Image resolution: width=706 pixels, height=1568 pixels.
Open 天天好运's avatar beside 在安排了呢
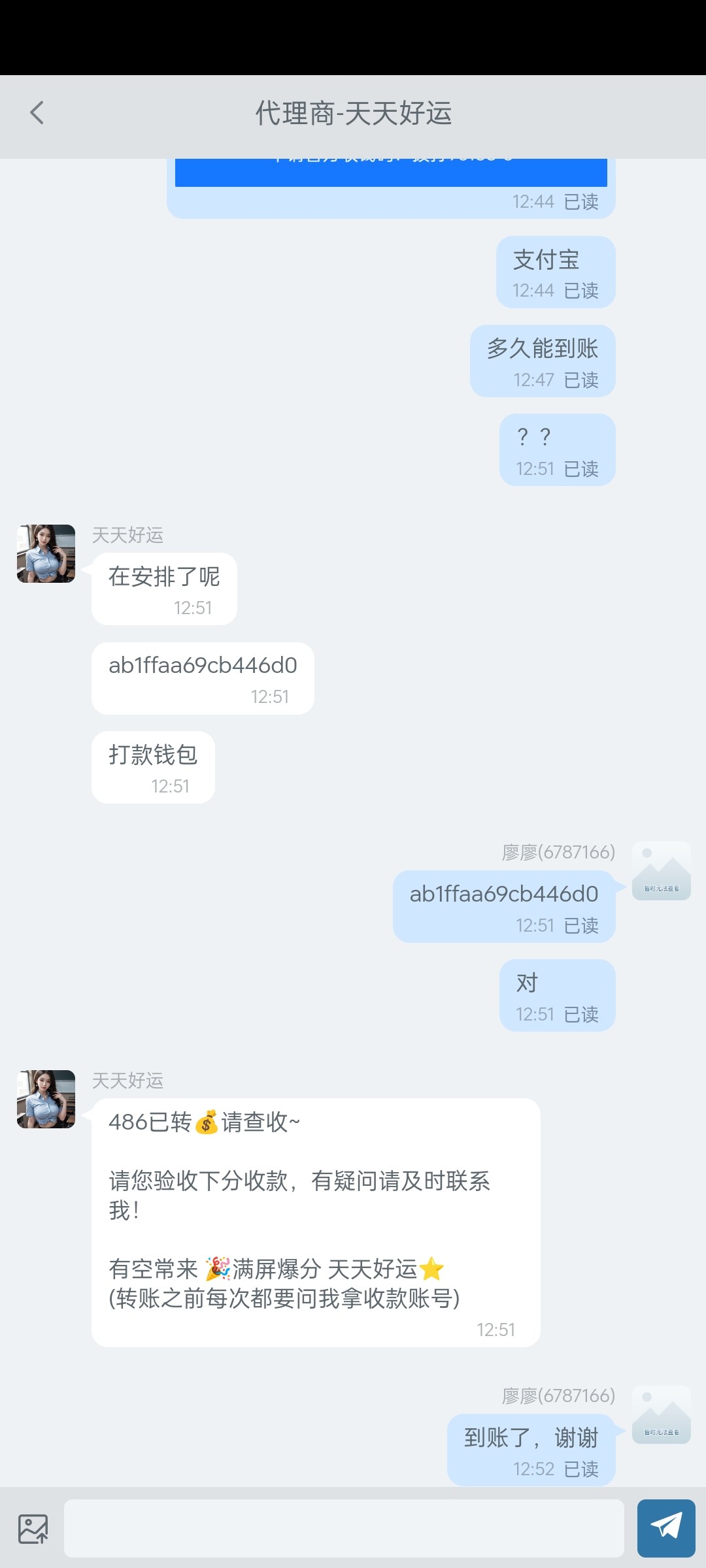coord(46,553)
